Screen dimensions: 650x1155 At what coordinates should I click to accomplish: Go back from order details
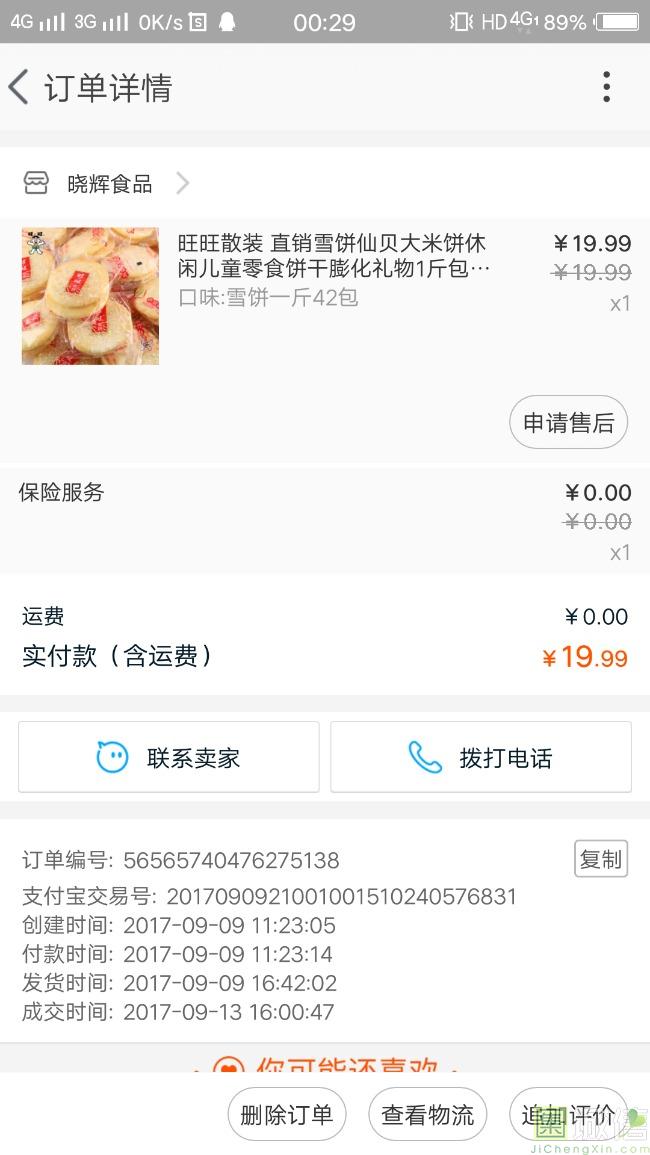point(20,88)
